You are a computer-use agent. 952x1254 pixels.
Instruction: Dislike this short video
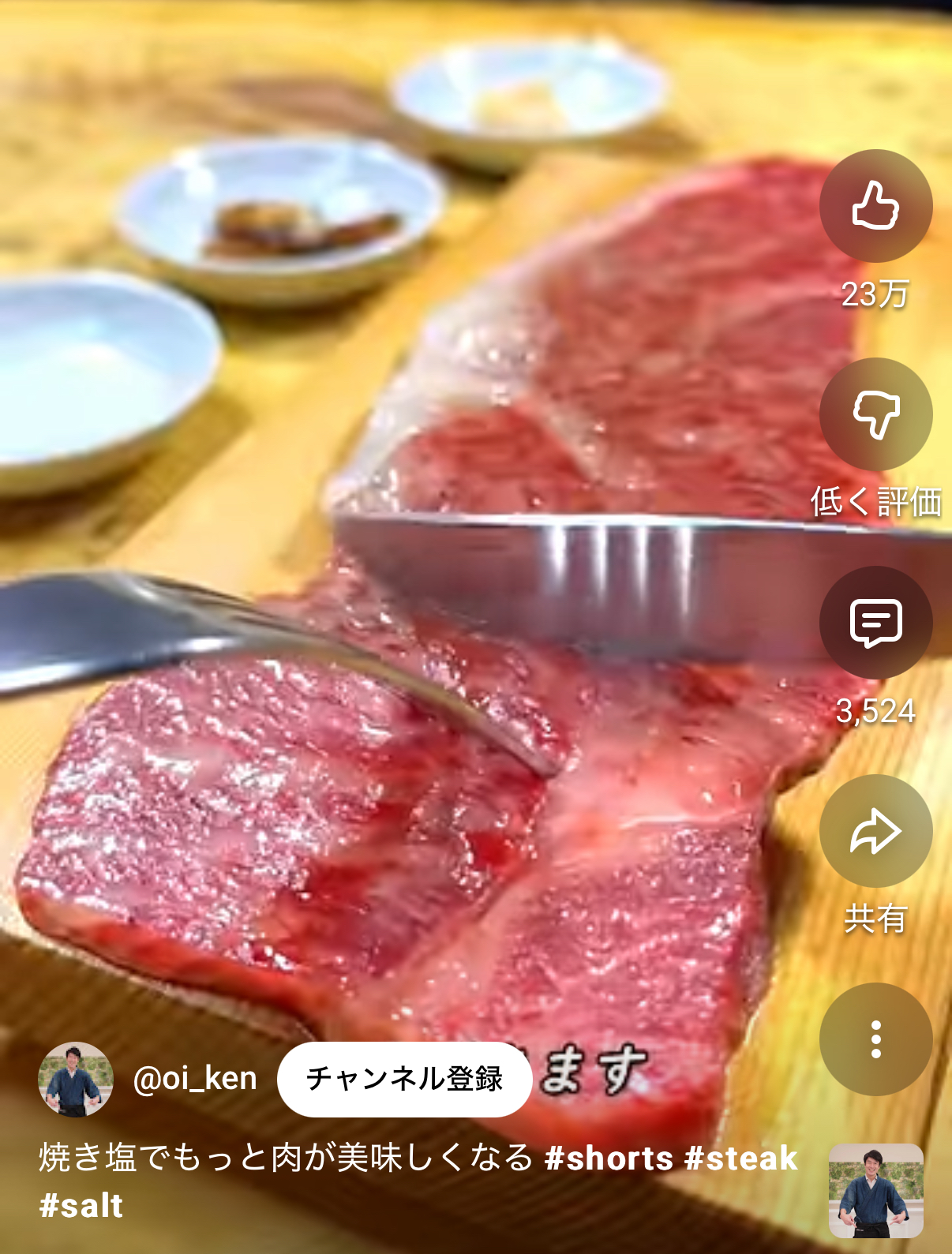click(875, 414)
